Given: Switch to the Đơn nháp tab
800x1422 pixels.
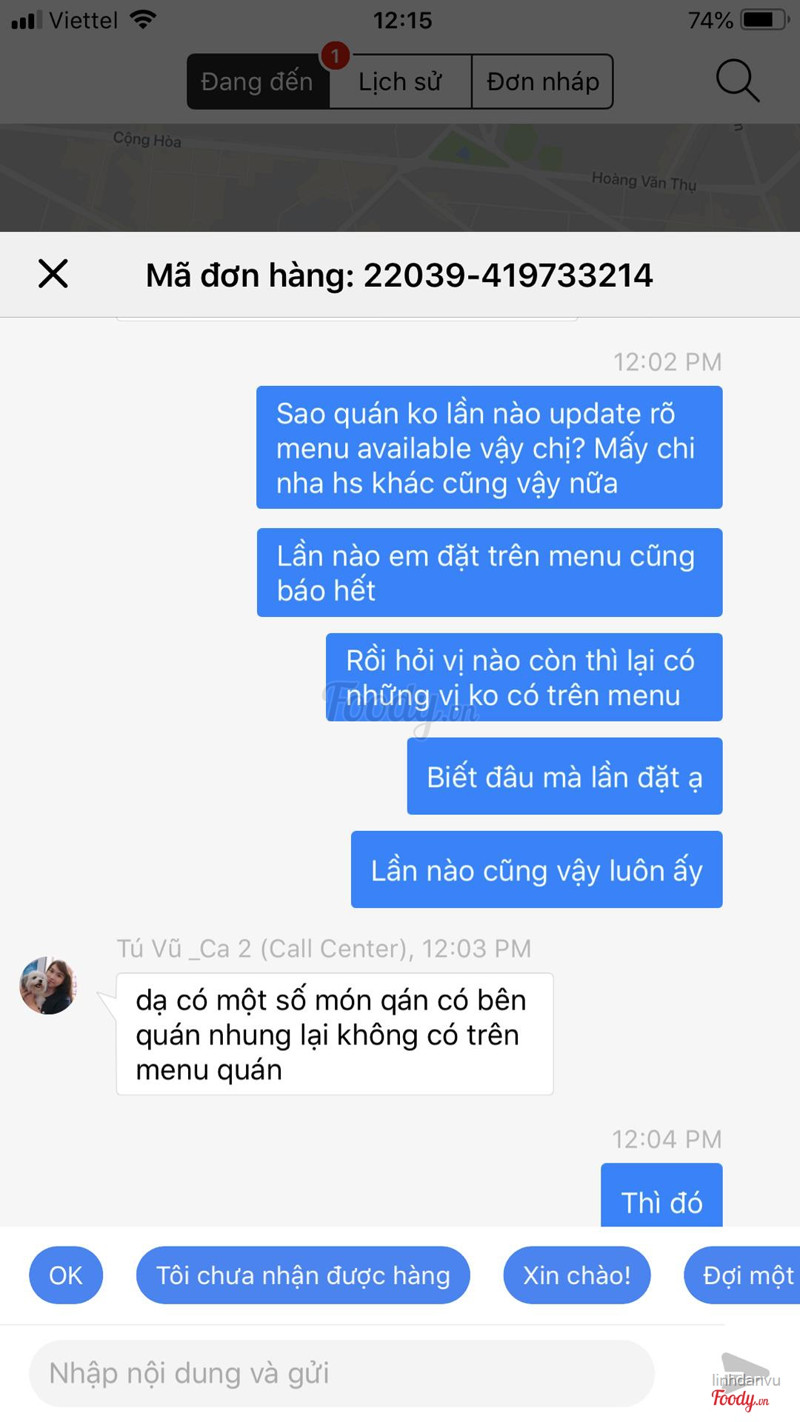Looking at the screenshot, I should [x=542, y=82].
